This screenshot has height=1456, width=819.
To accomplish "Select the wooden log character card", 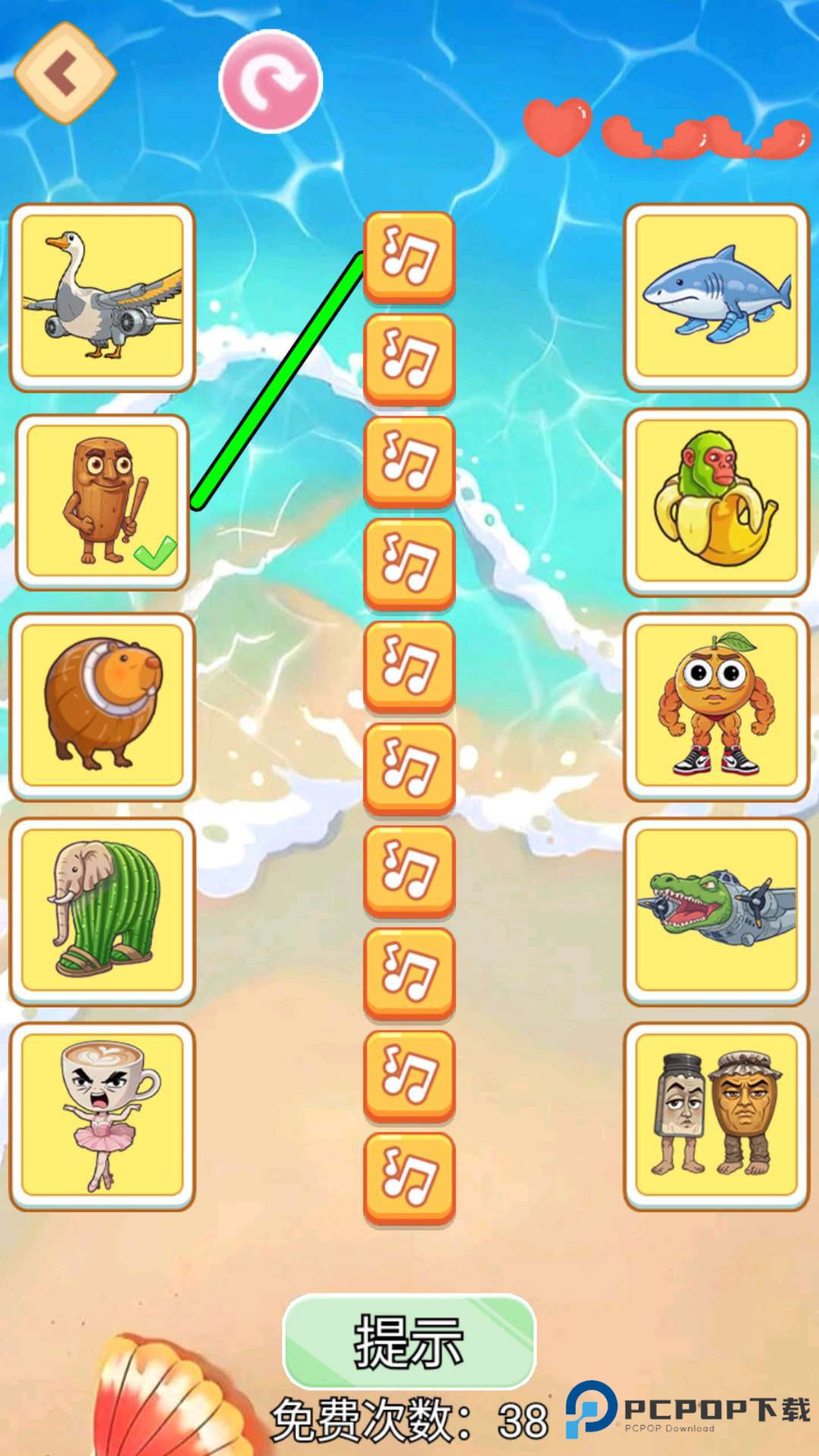I will (x=102, y=501).
